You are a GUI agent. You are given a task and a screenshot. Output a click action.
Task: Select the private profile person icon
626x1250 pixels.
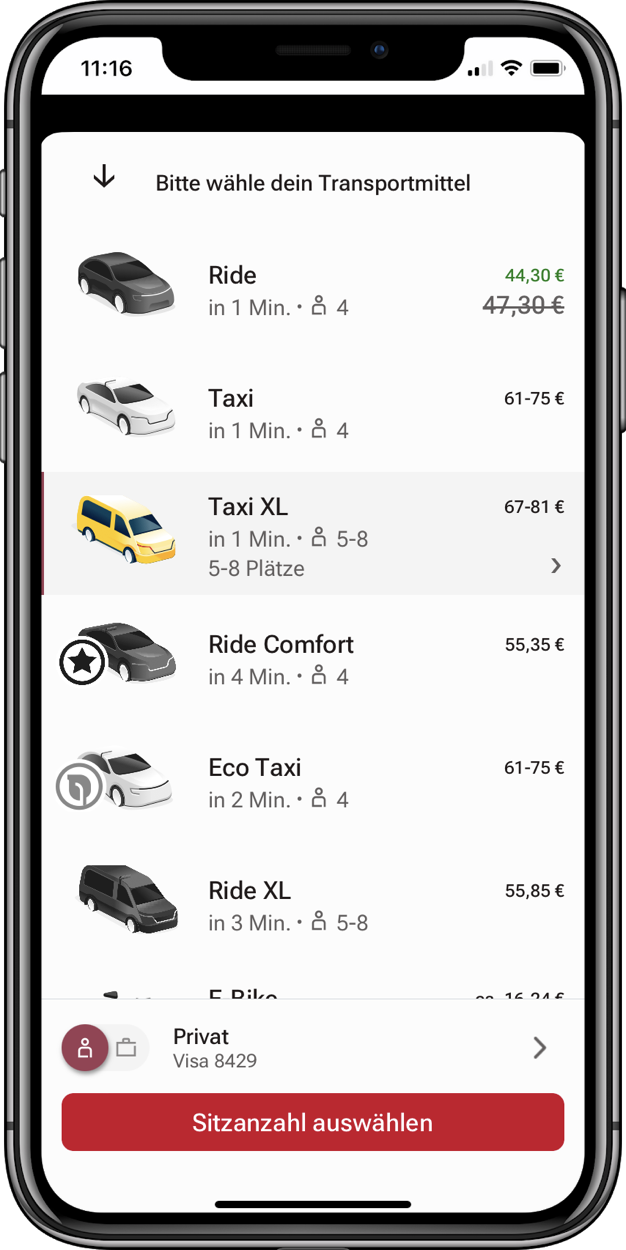[x=85, y=1048]
